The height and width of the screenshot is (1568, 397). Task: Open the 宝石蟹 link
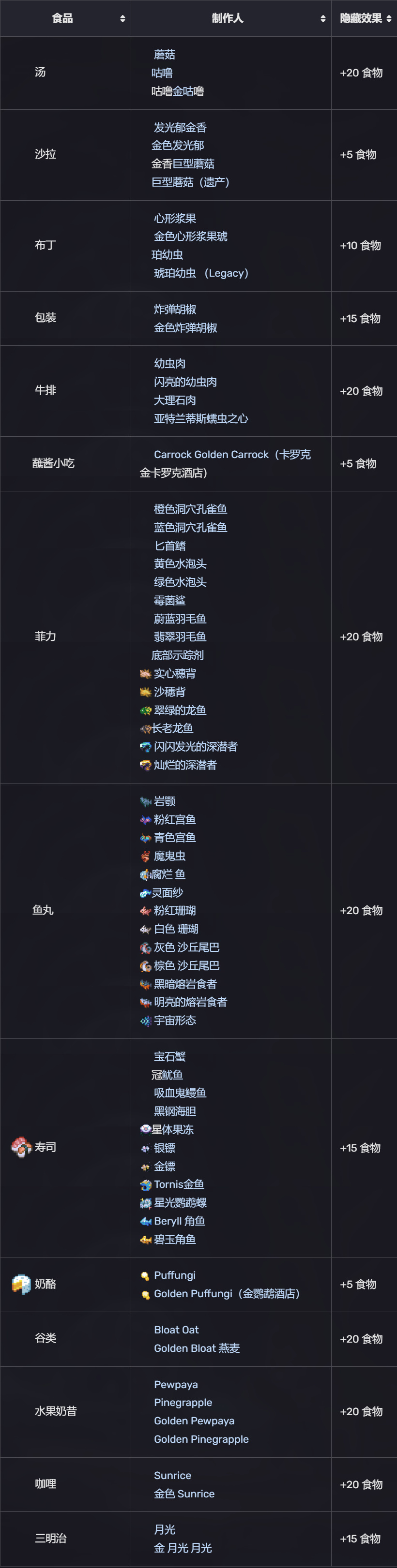pyautogui.click(x=169, y=1057)
